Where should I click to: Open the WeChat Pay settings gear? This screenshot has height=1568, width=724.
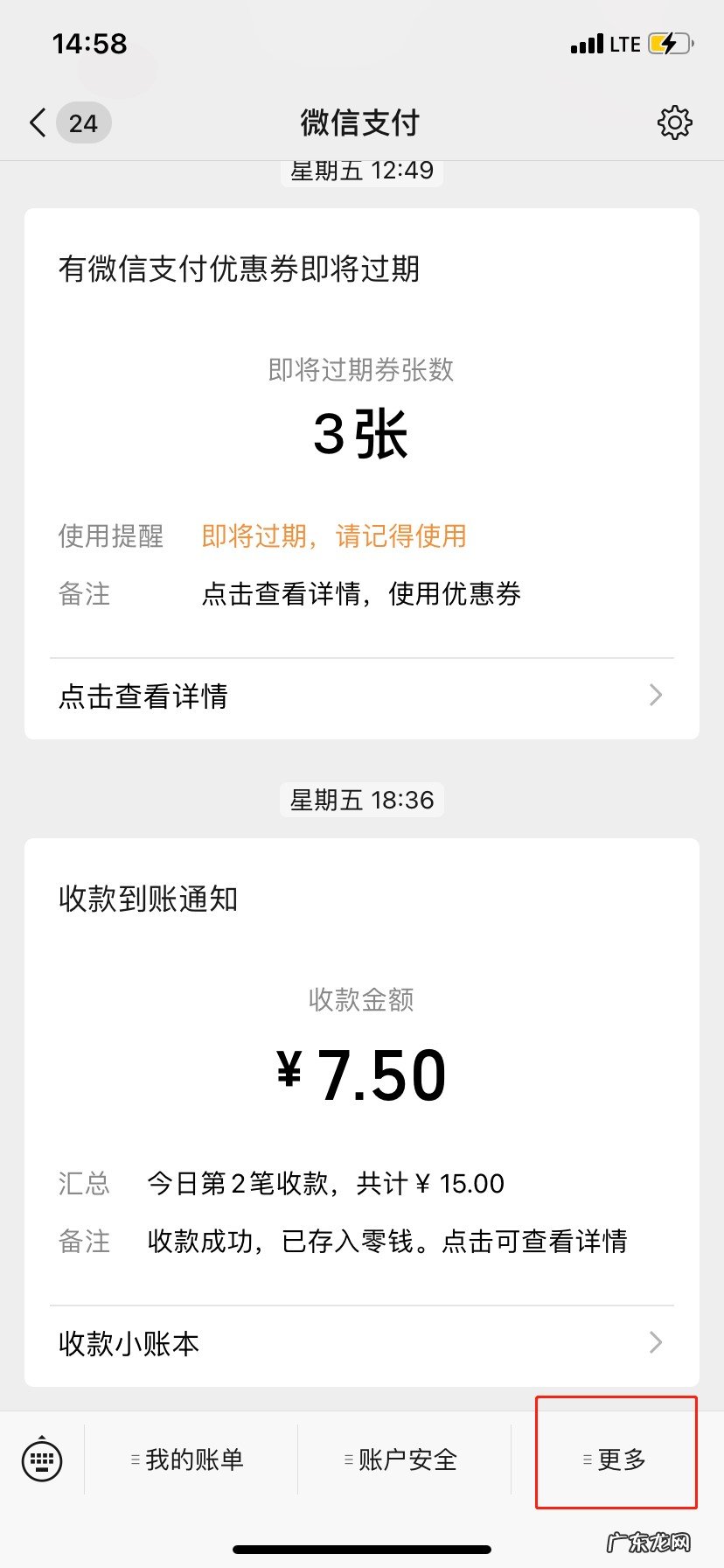coord(674,123)
